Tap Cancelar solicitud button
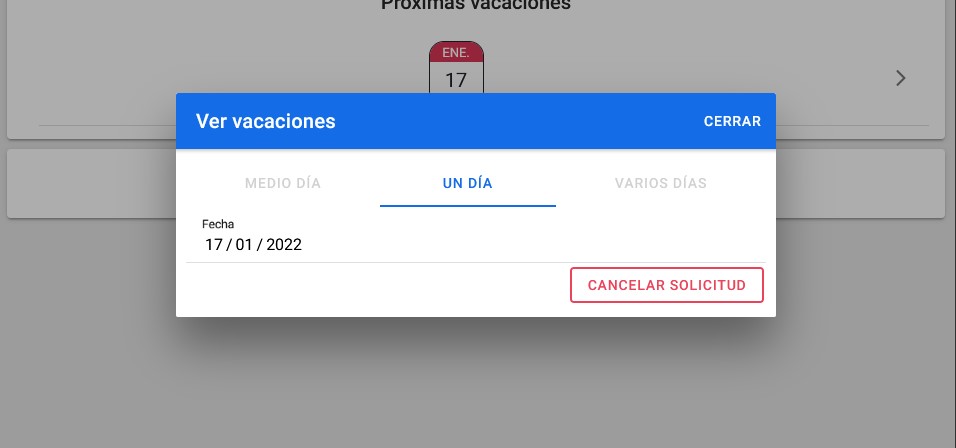 [666, 285]
